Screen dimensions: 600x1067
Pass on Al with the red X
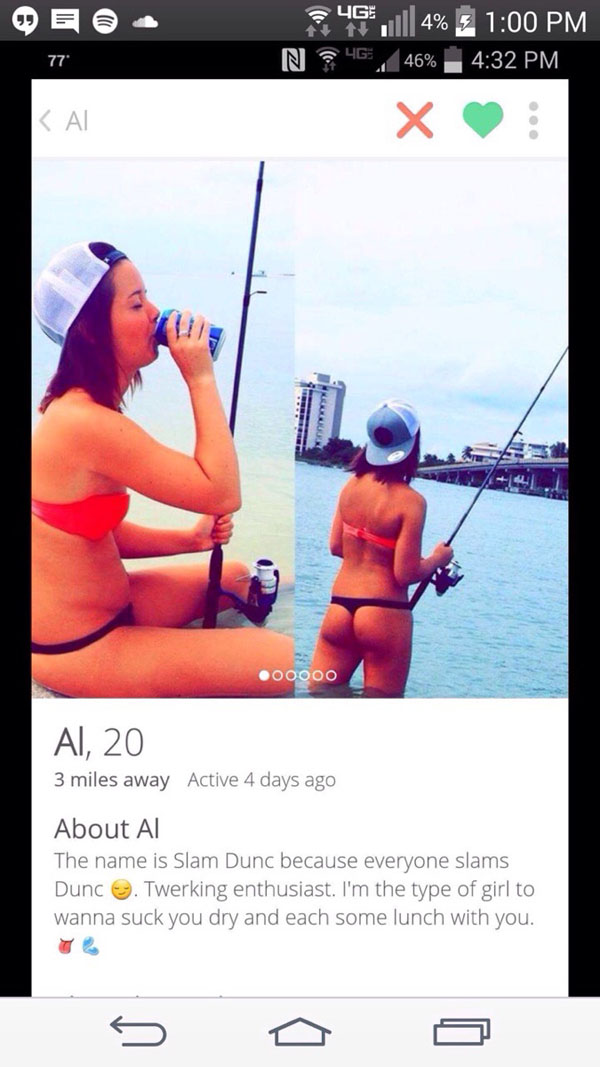click(415, 121)
